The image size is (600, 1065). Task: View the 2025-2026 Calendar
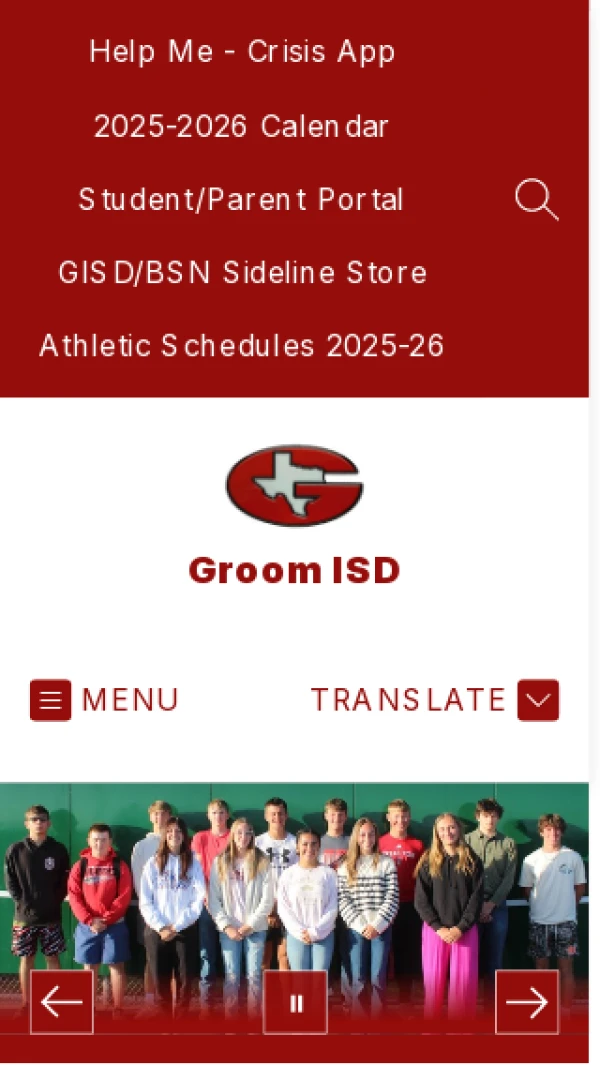tap(241, 127)
